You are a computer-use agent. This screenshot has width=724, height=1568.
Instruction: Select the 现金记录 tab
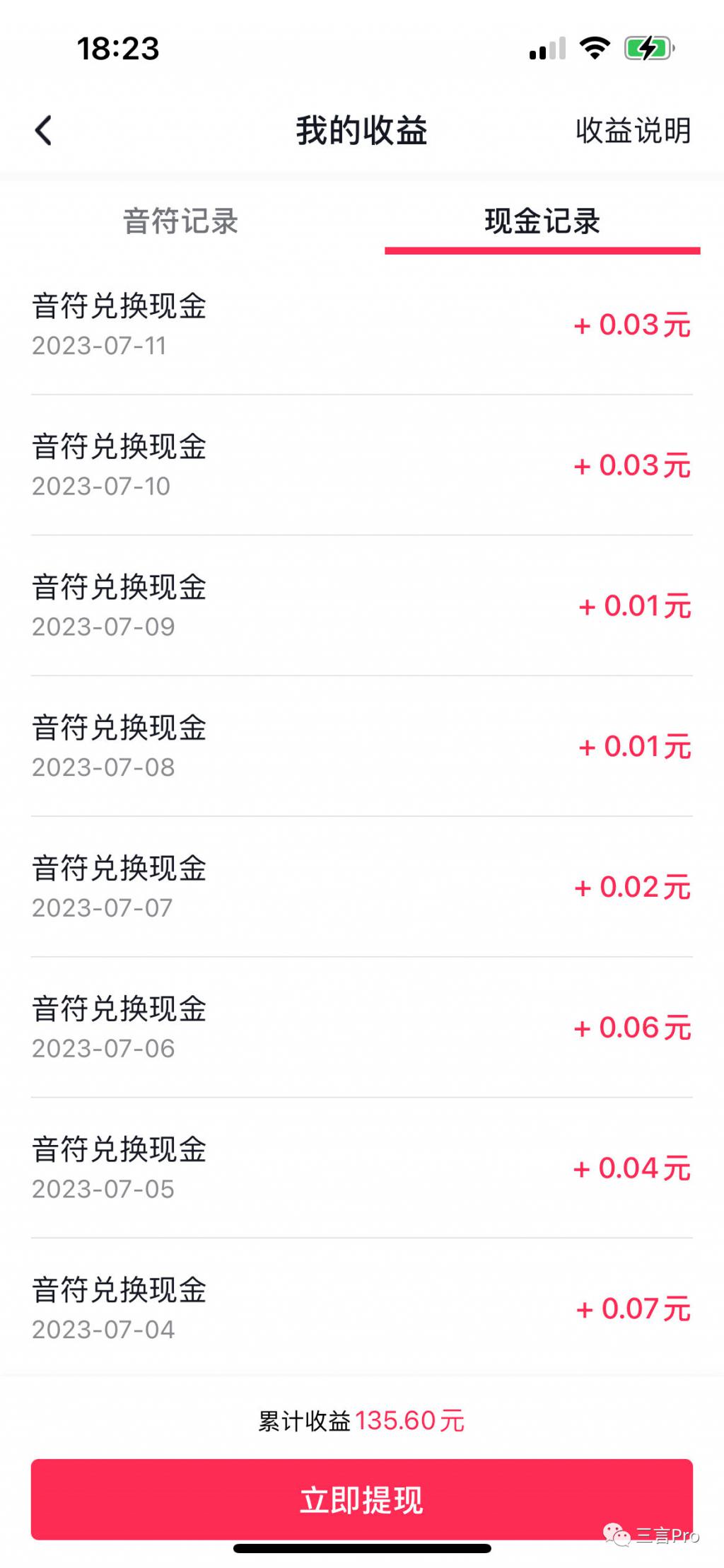pos(542,221)
